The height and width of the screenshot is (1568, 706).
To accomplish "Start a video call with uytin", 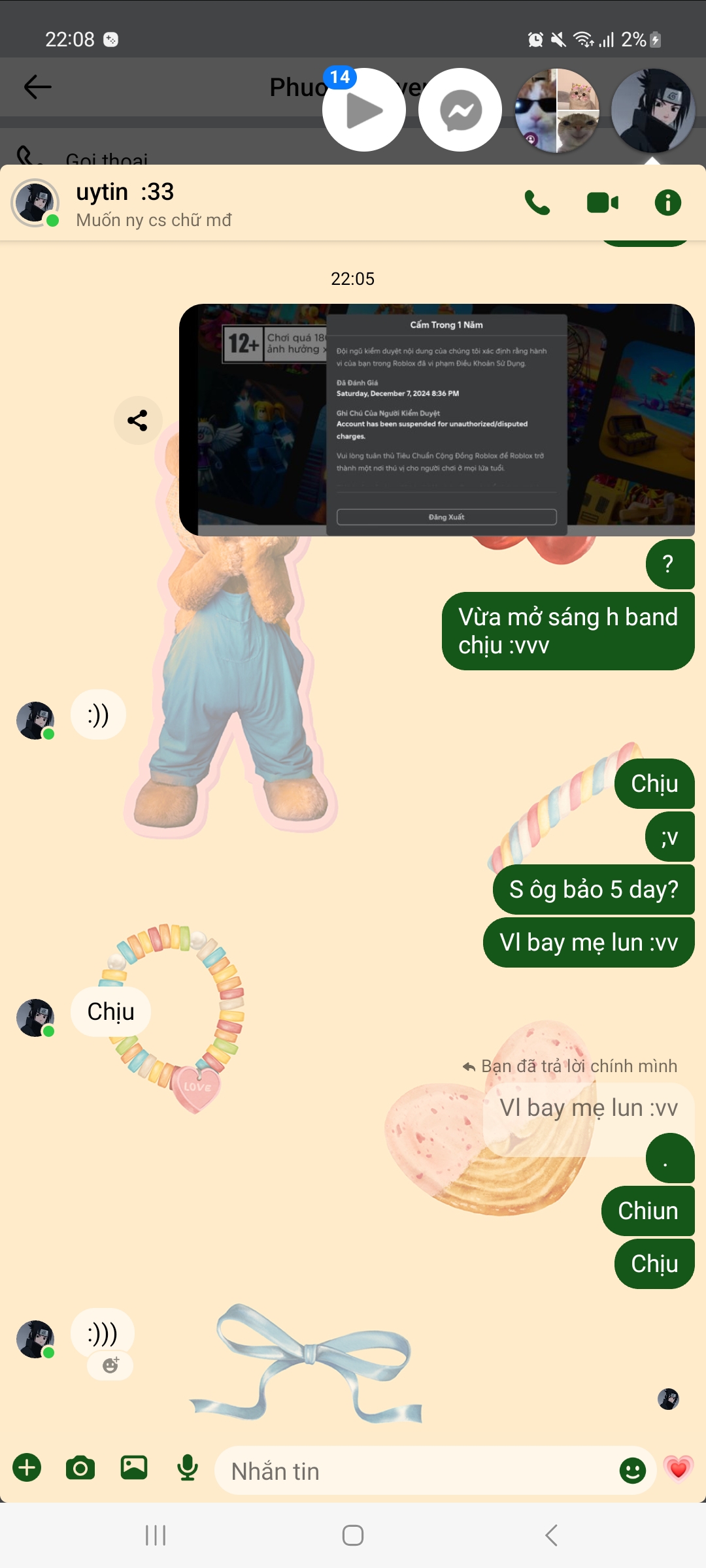I will (602, 203).
